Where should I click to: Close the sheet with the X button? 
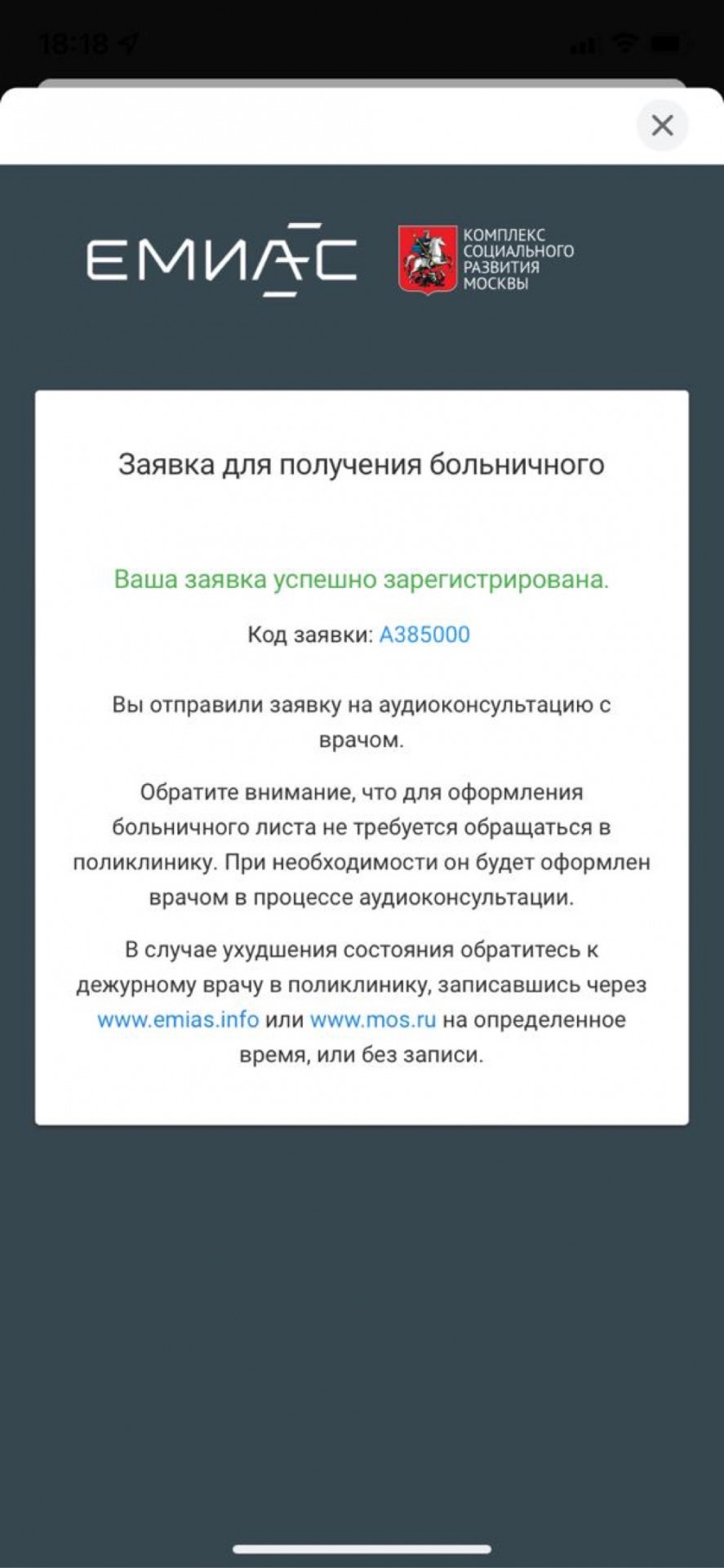tap(662, 125)
